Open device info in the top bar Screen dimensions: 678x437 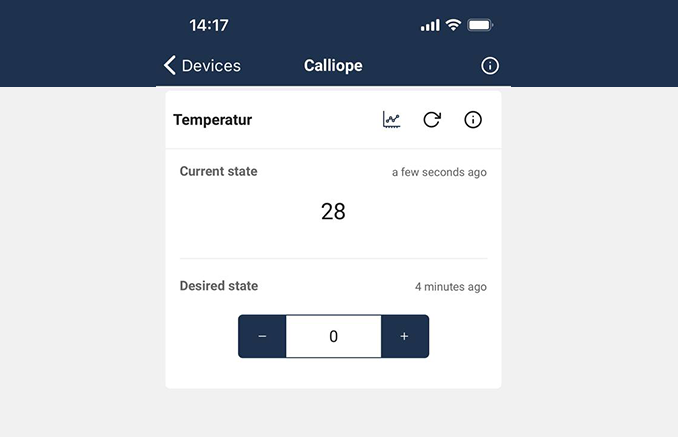pos(490,66)
